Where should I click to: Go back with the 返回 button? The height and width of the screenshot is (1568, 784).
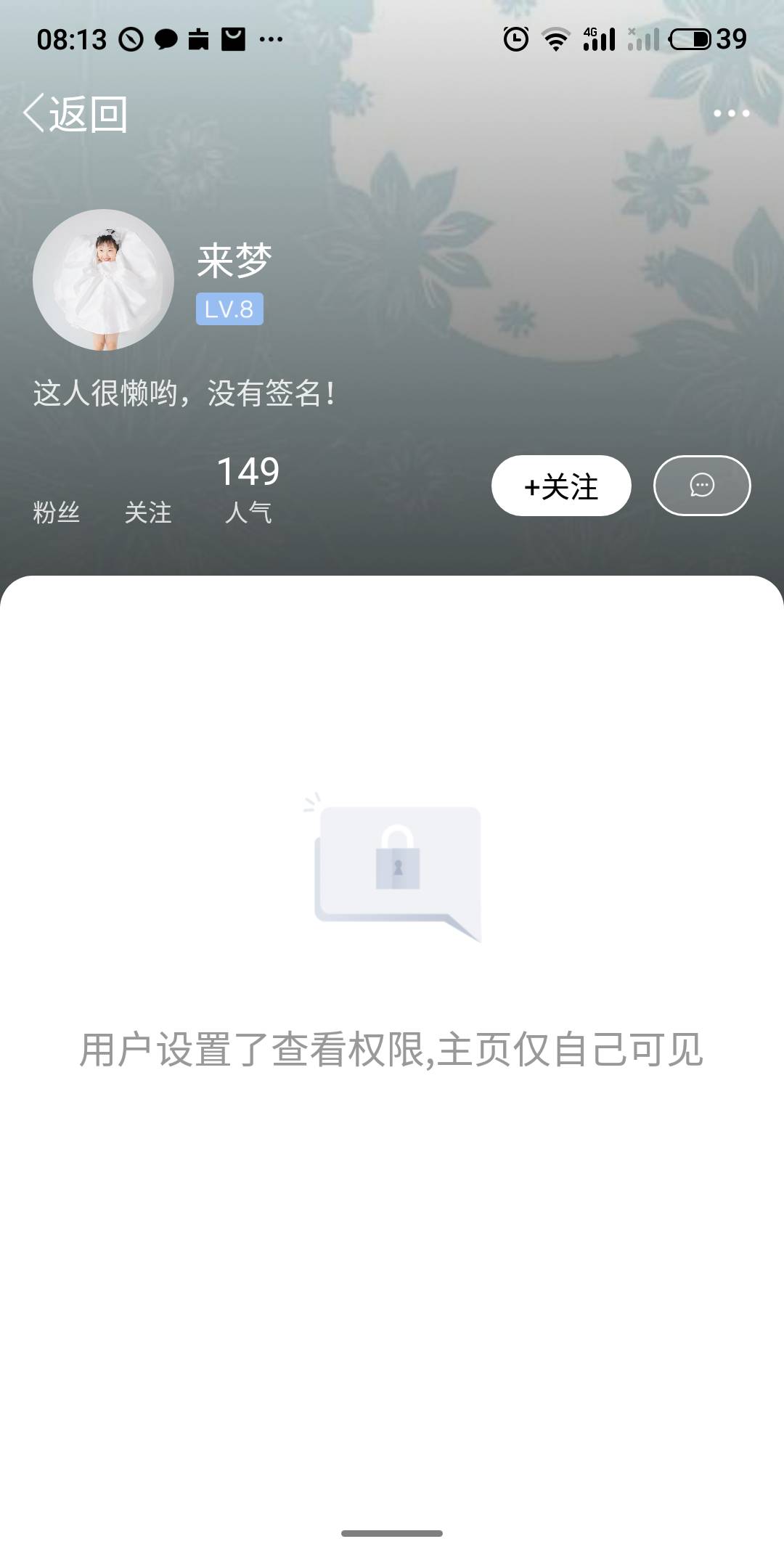click(x=75, y=114)
